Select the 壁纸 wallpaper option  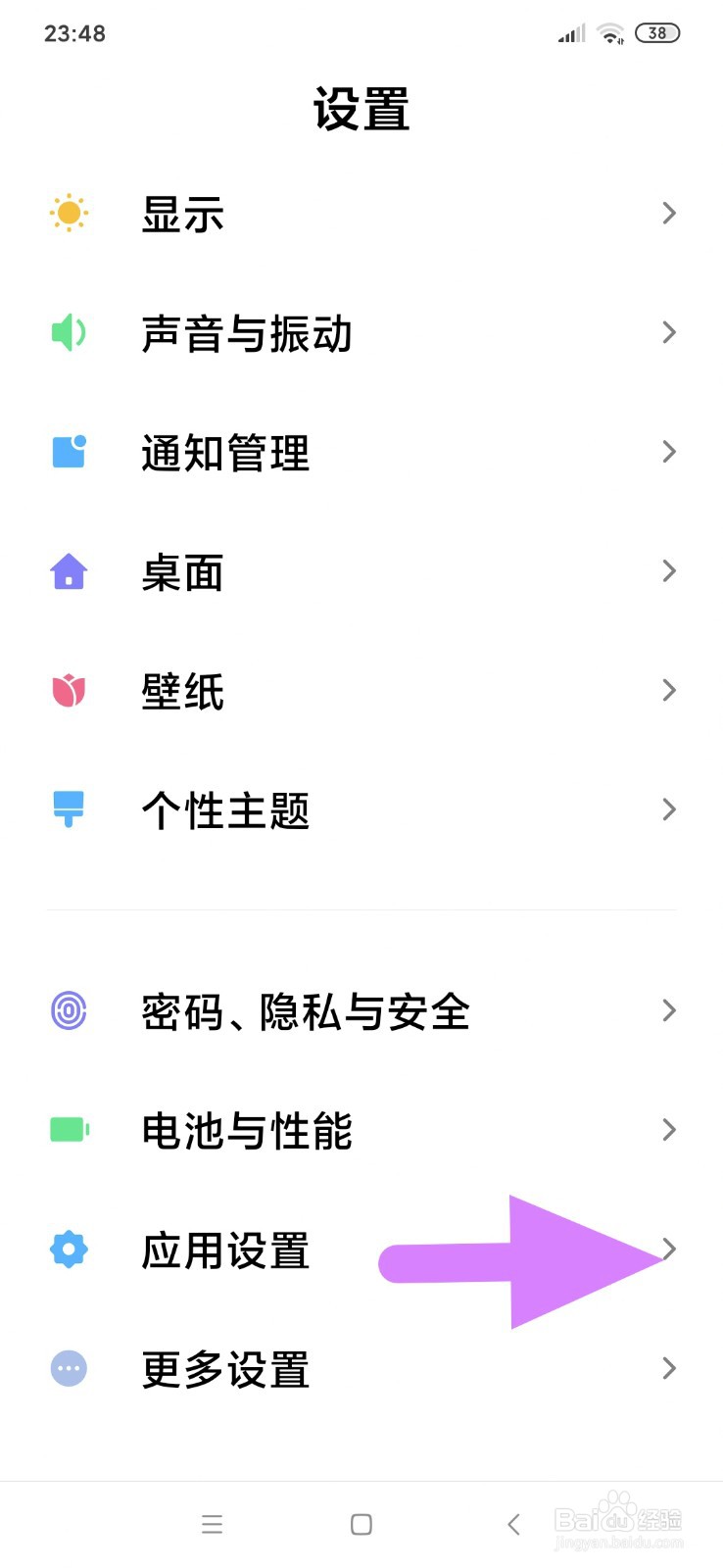point(361,691)
